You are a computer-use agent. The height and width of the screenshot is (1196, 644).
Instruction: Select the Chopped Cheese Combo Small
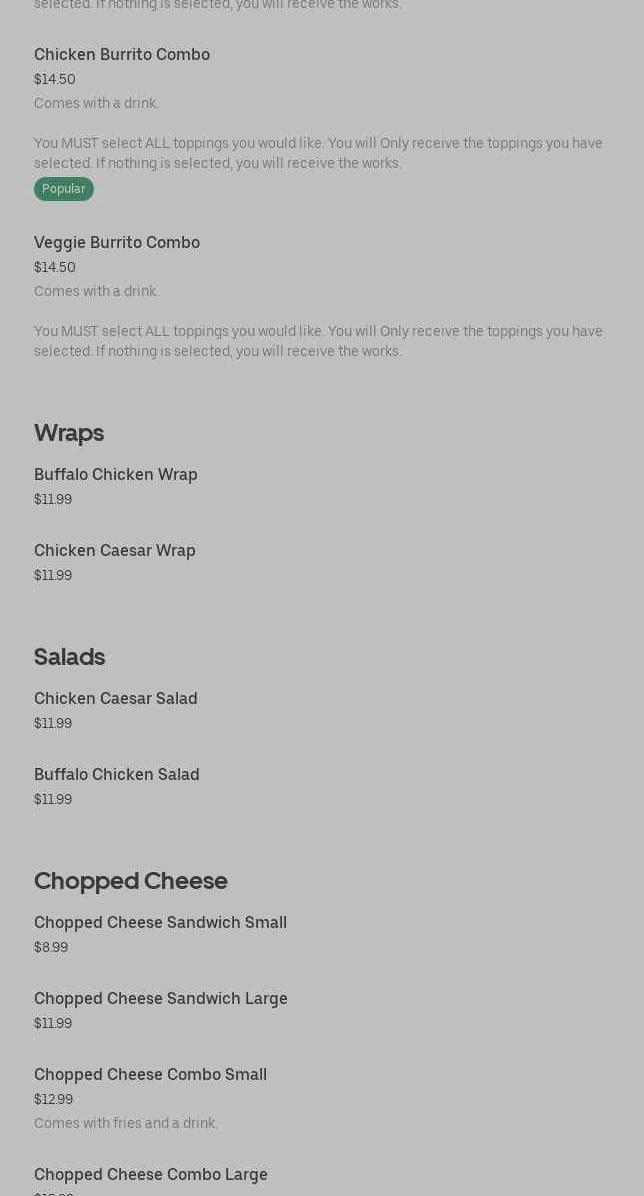(x=150, y=1075)
